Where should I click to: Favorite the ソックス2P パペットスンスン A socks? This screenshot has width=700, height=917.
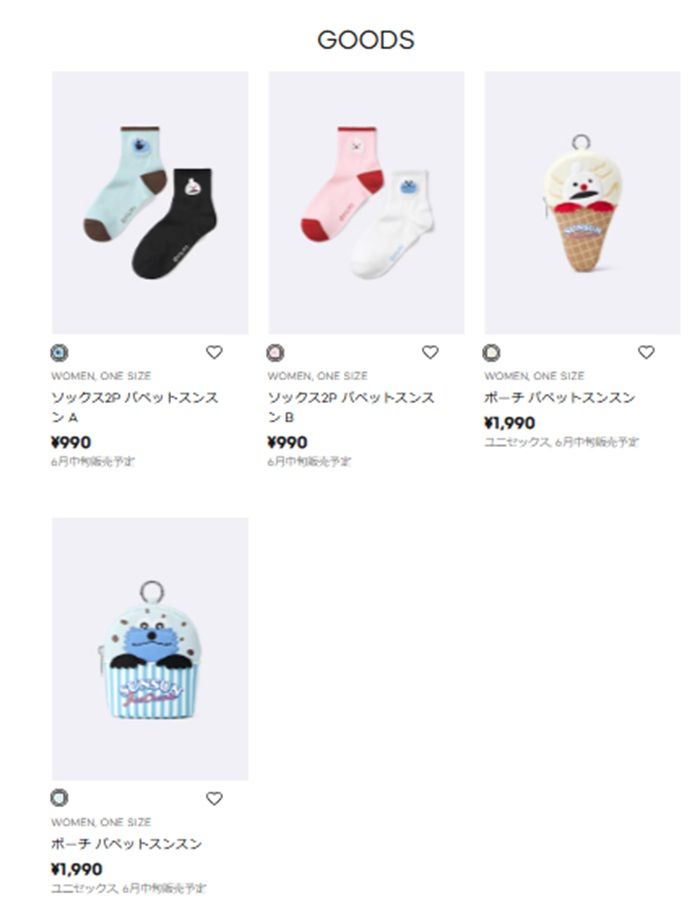point(214,352)
